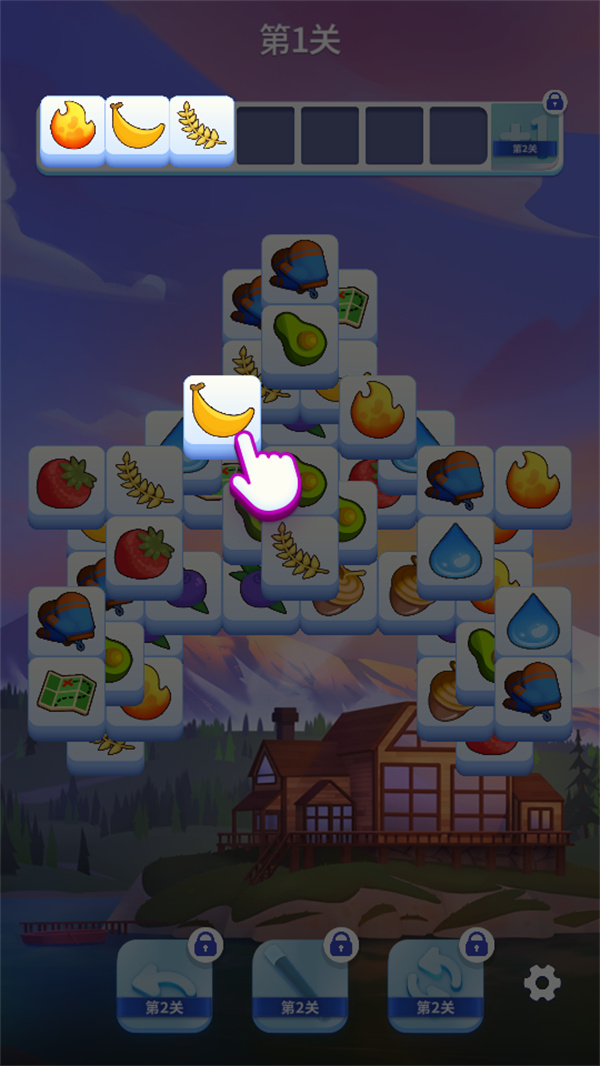Tap the locked magic wand booster
This screenshot has width=600, height=1066.
pyautogui.click(x=299, y=984)
